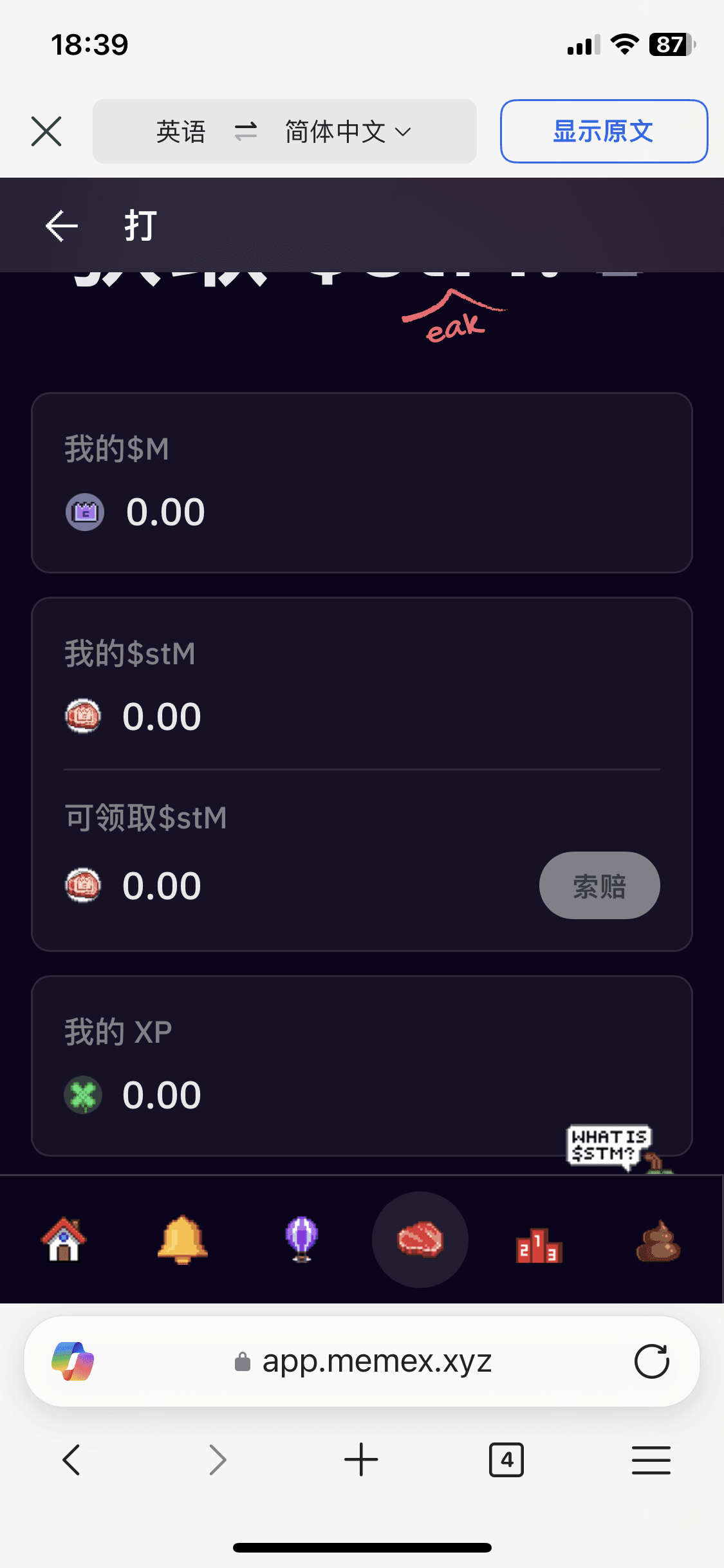Reload the app.memex.xyz page
This screenshot has width=724, height=1568.
click(651, 1361)
